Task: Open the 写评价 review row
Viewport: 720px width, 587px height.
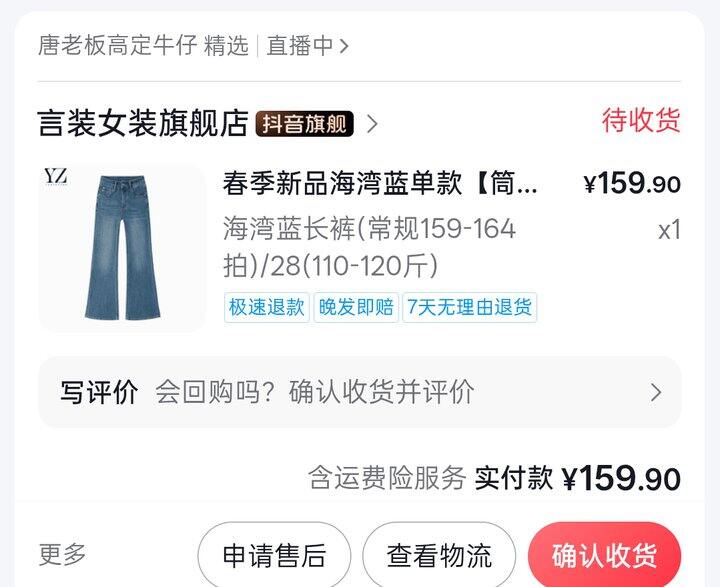Action: (x=359, y=392)
